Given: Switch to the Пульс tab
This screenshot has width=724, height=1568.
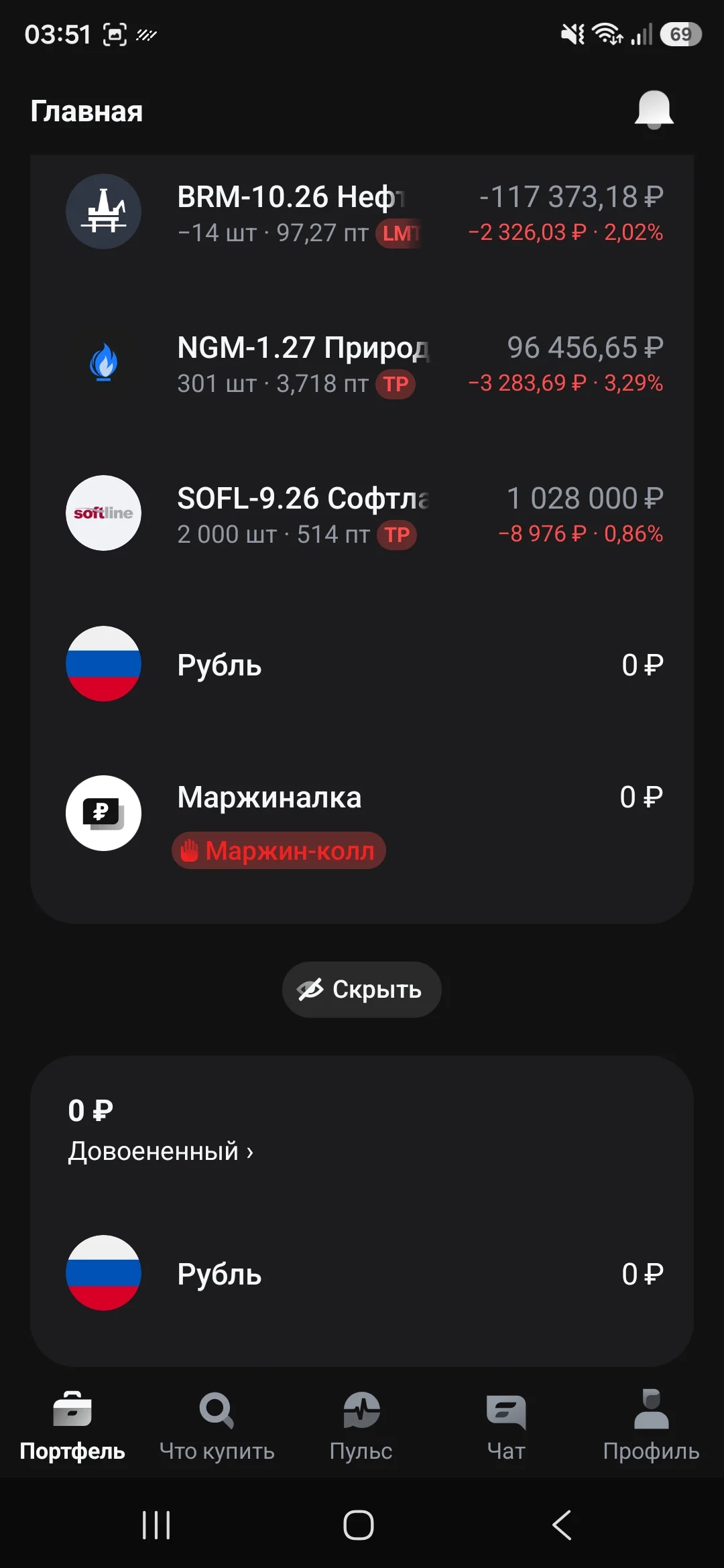Looking at the screenshot, I should (361, 1425).
